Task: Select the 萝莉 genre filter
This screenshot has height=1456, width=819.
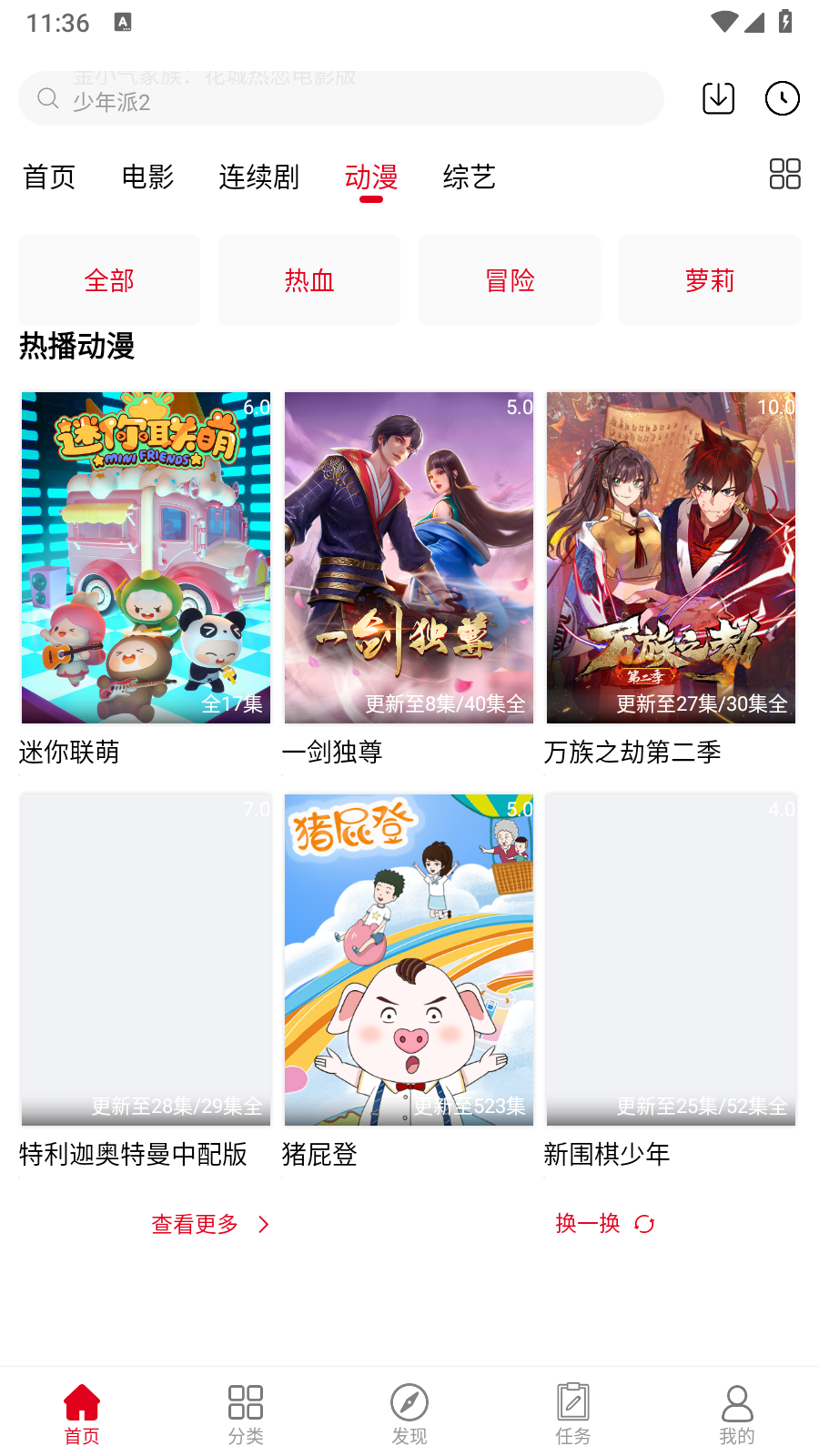Action: click(709, 280)
